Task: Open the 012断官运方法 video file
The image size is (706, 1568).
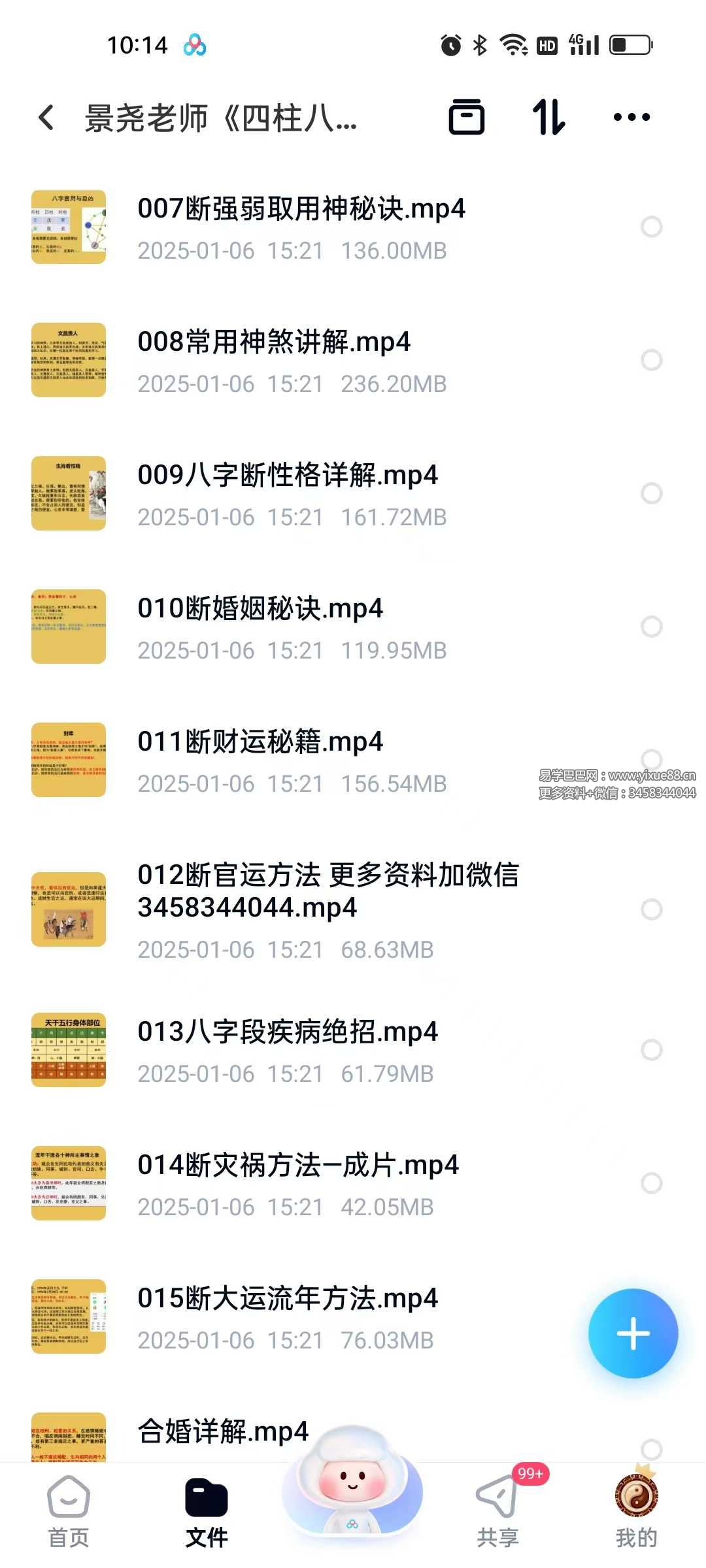Action: coord(327,908)
